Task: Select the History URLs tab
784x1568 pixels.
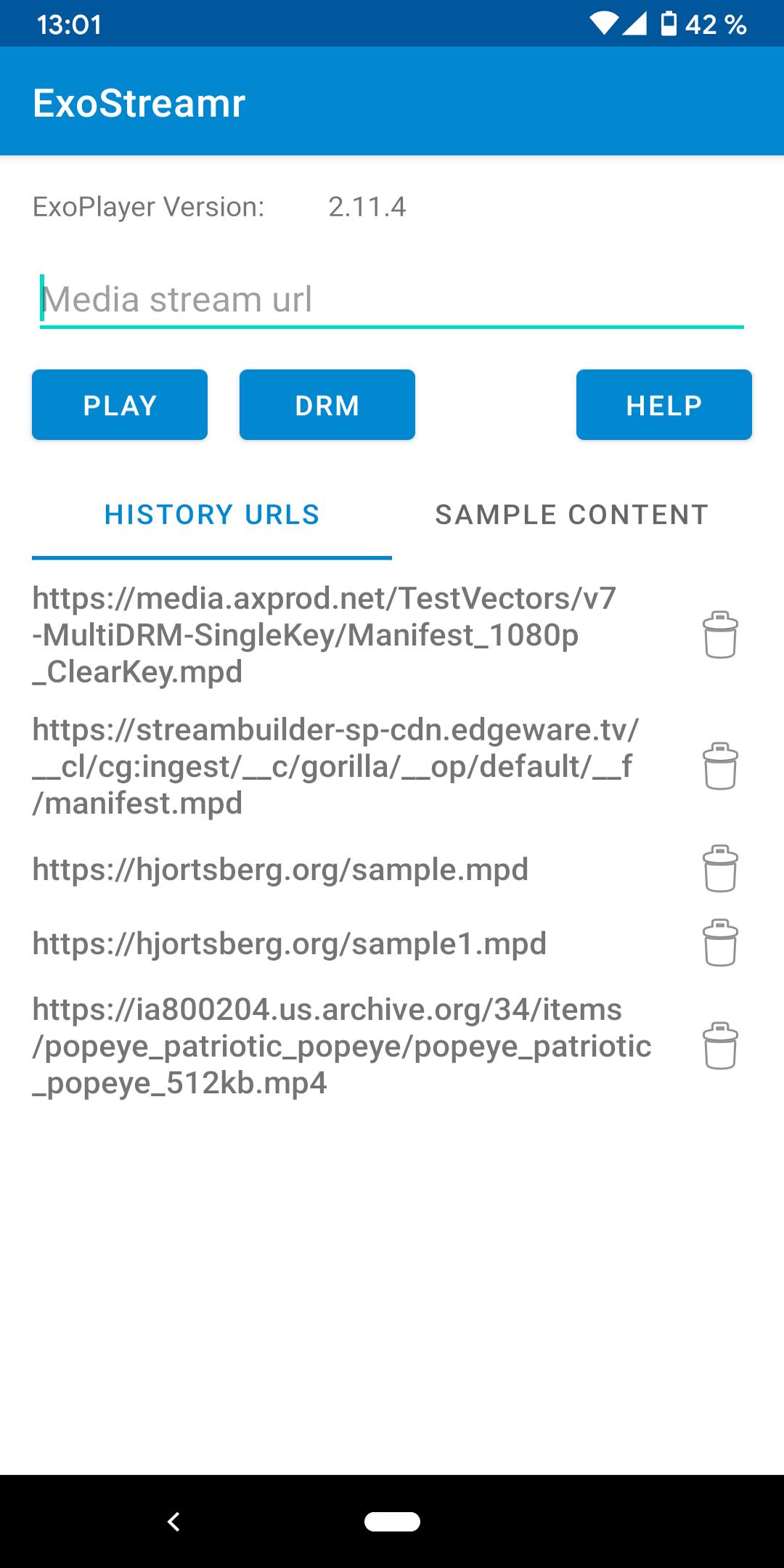Action: (x=212, y=515)
